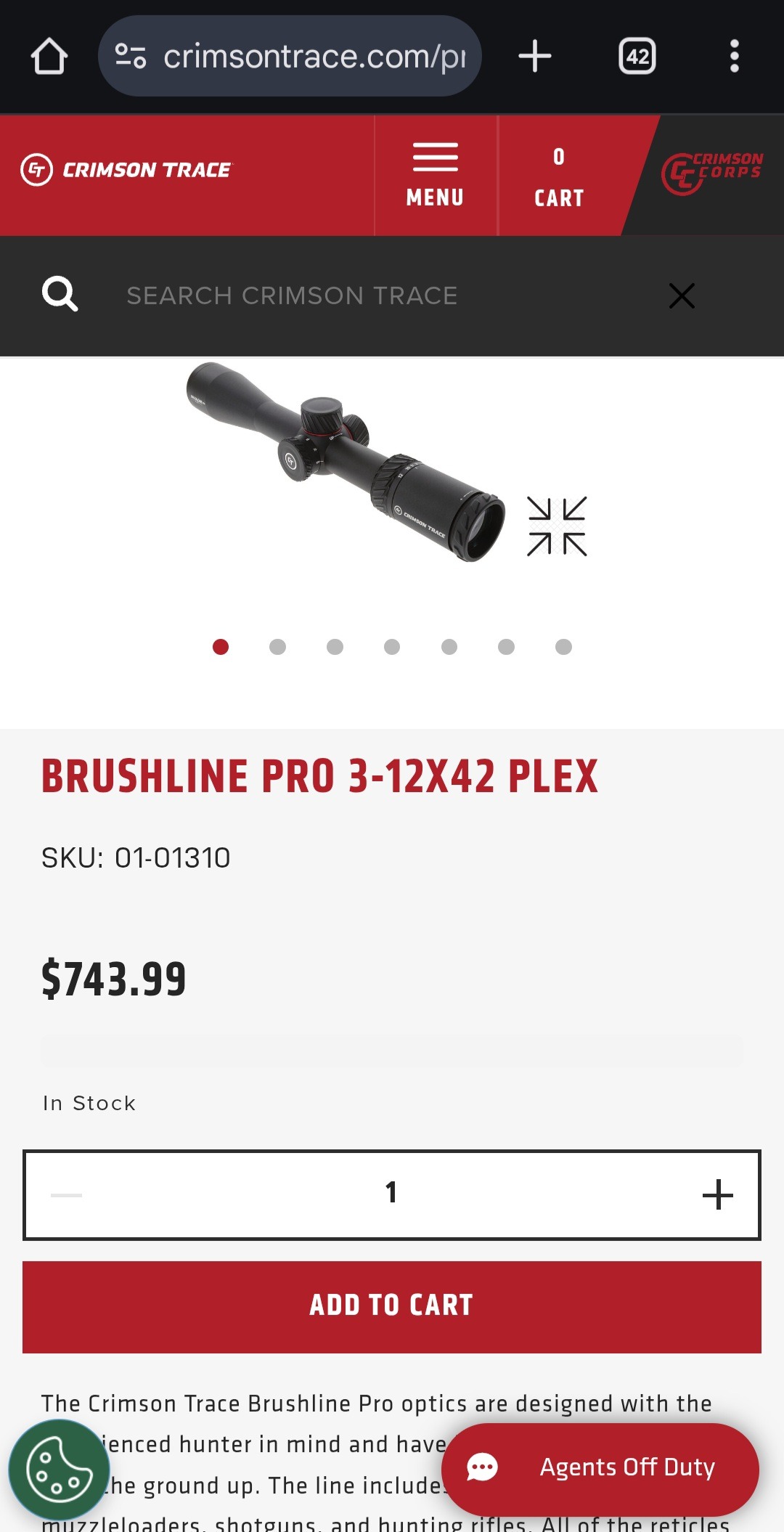This screenshot has width=784, height=1532.
Task: Add Brushline Pro scope to cart
Action: [x=392, y=1307]
